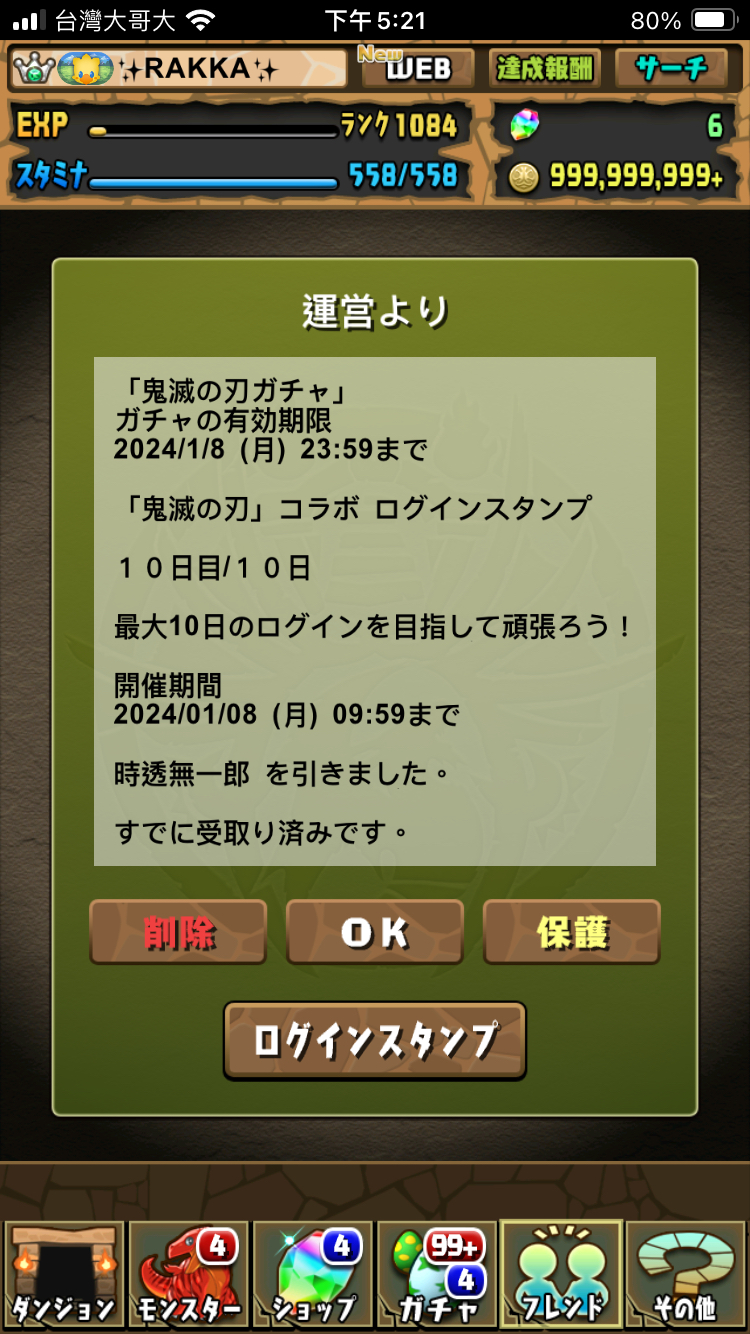Screen dimensions: 750x1334
Task: Open the その他 tab
Action: 686,1273
